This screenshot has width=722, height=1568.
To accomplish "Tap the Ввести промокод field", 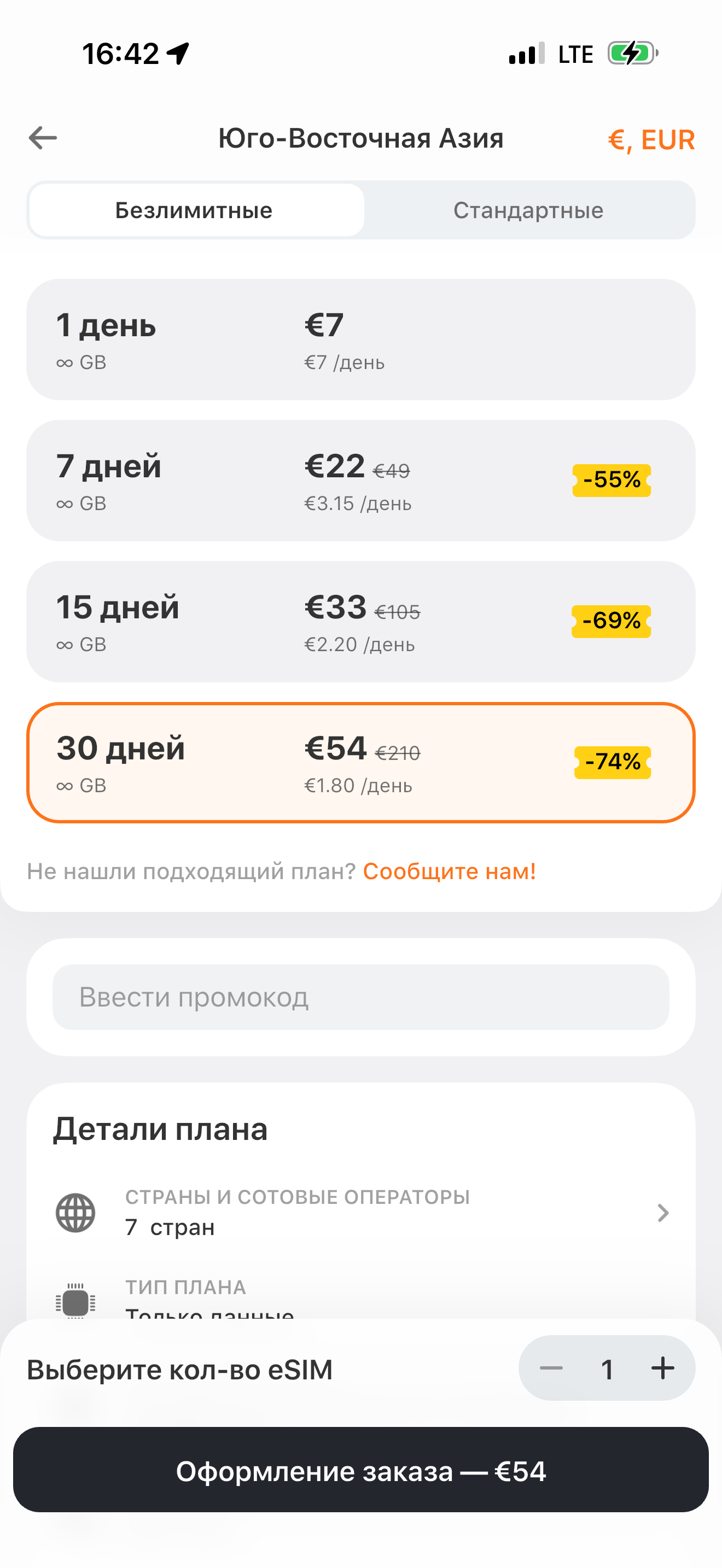I will 360,997.
